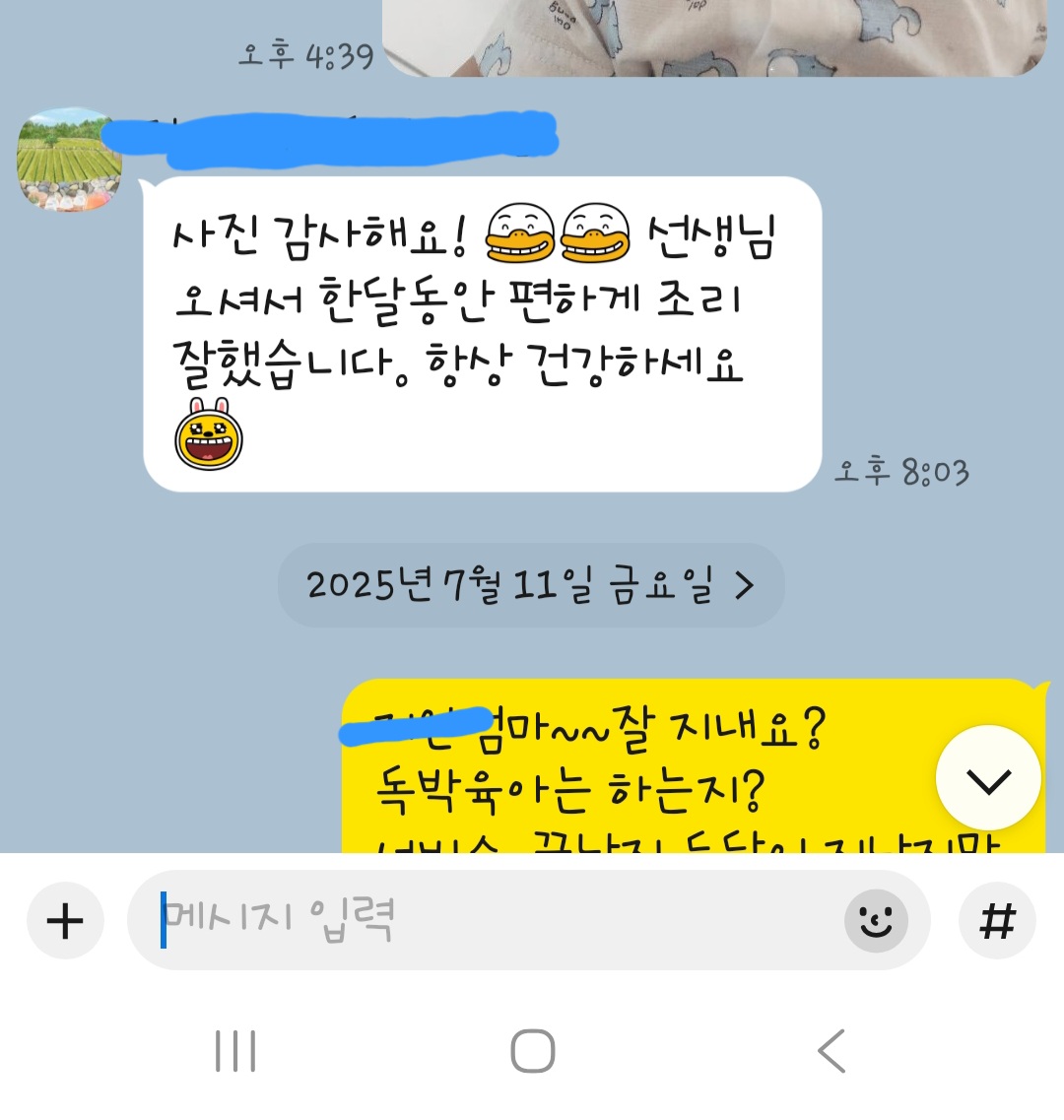Screen dimensions: 1064x1120
Task: Open the shared photo sent at 4:39
Action: 714,36
